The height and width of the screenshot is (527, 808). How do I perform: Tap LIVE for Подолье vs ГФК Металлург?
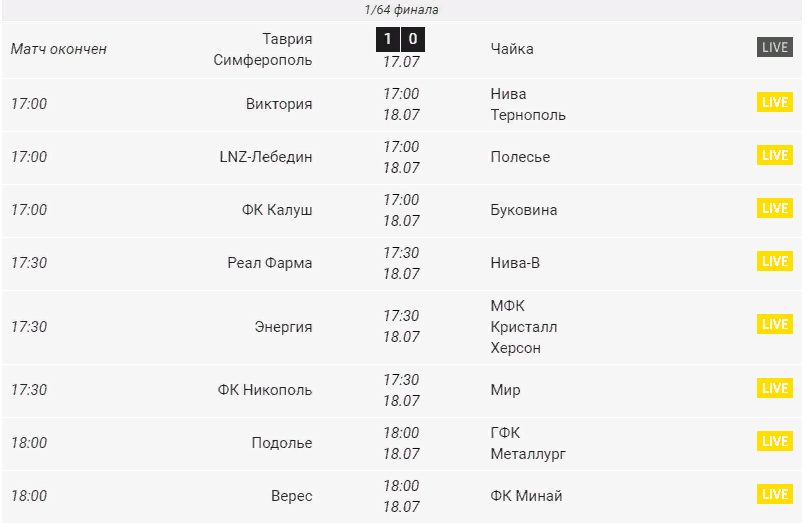[x=774, y=442]
